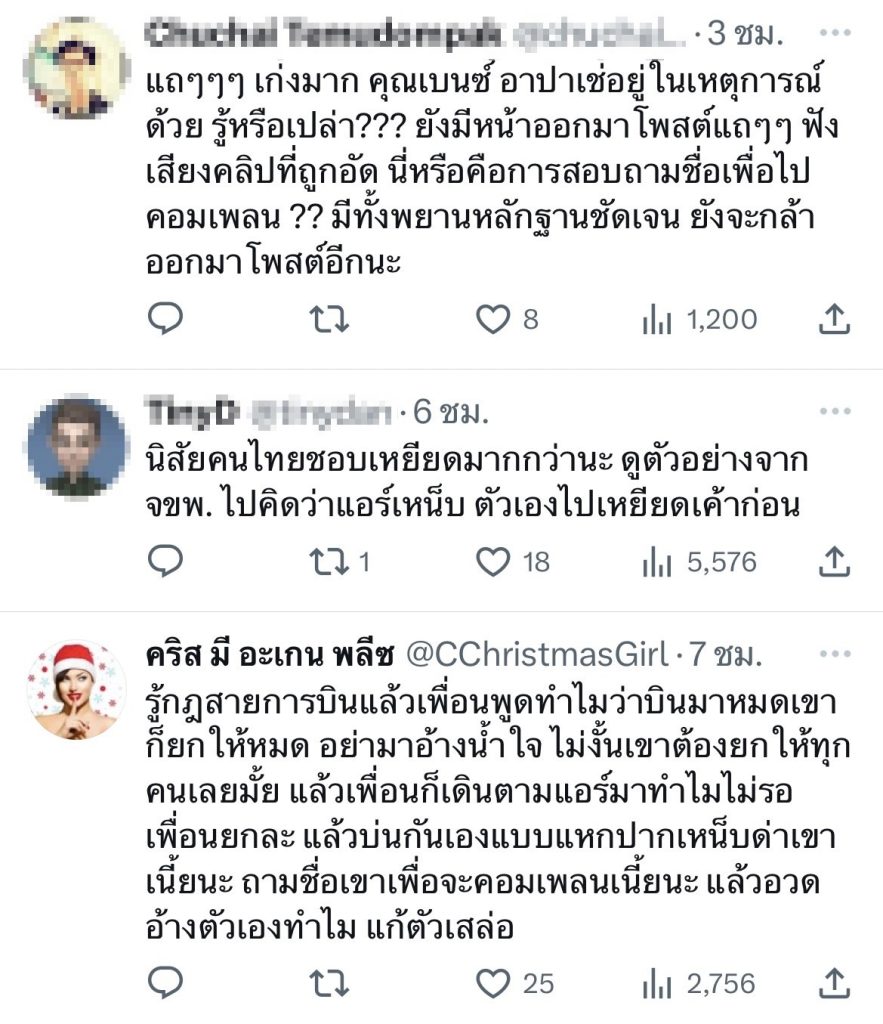
Task: View analytics of the tweet with 5,576 views
Action: pyautogui.click(x=656, y=563)
